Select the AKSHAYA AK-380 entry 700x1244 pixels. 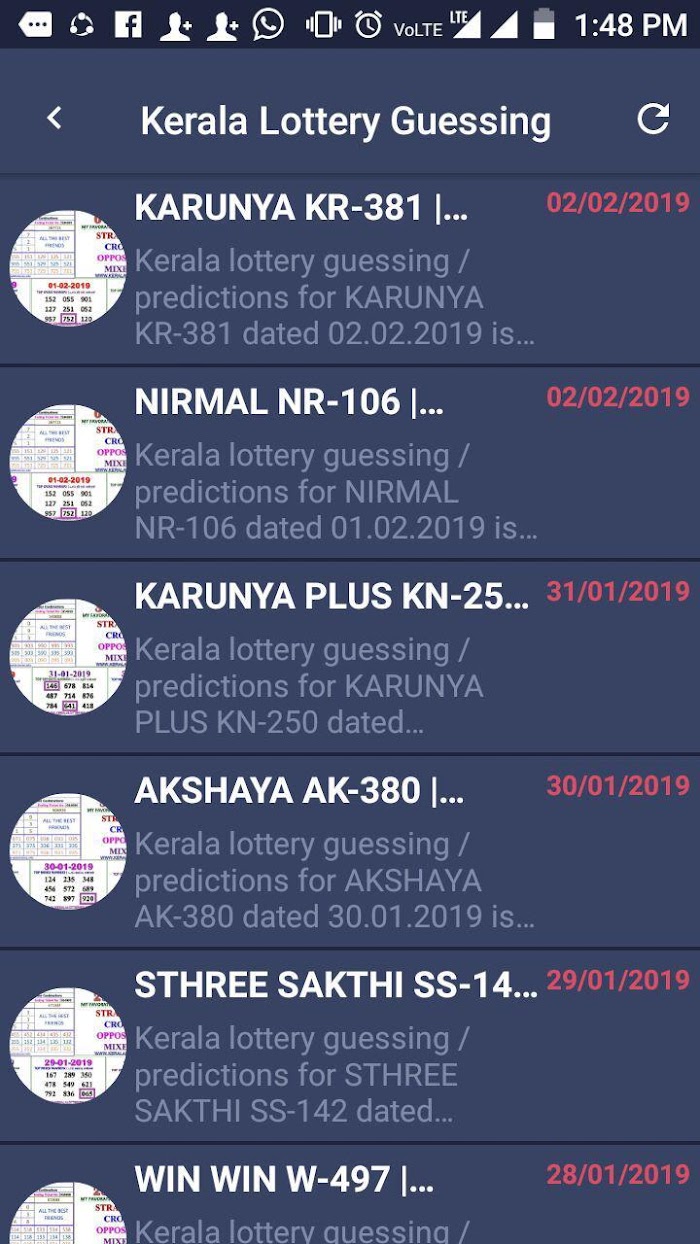point(350,851)
